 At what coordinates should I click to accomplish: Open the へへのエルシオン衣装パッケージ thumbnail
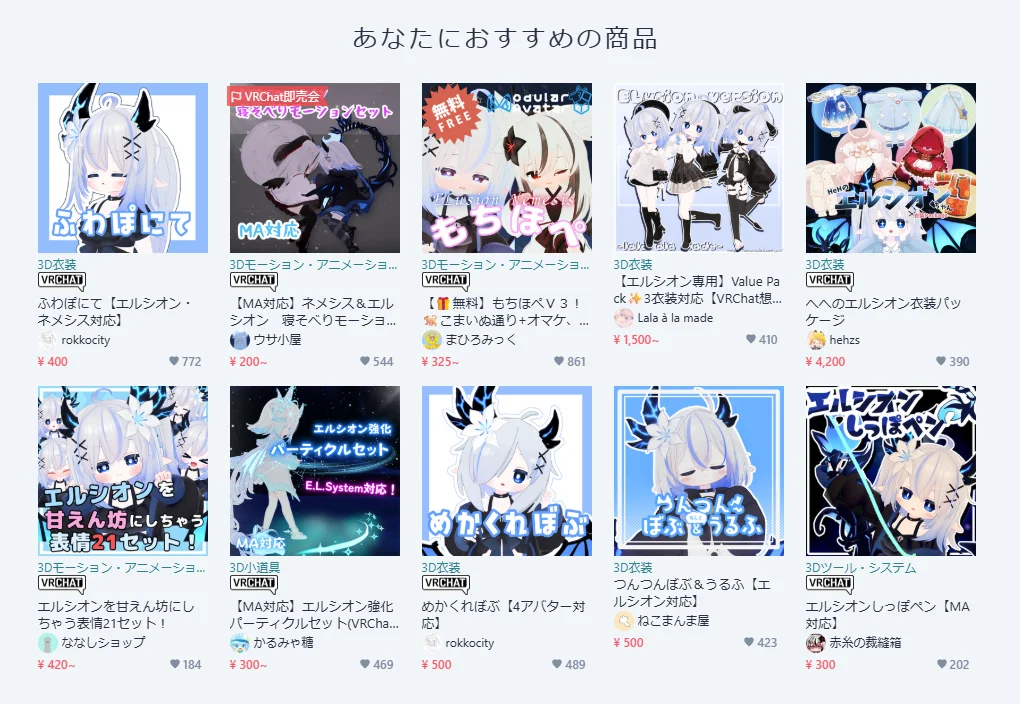pos(890,167)
